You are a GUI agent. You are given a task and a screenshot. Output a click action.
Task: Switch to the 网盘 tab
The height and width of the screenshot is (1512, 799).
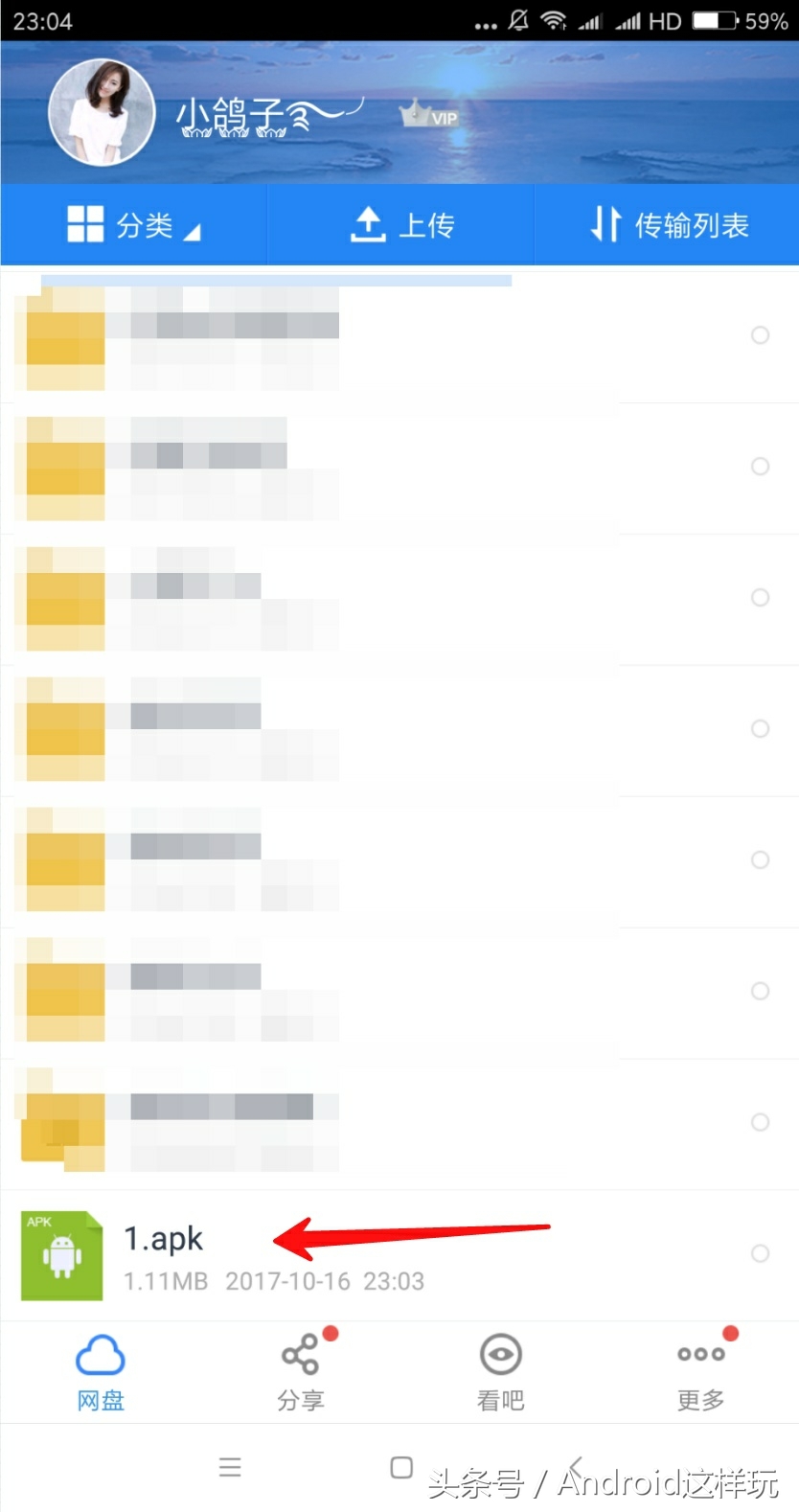tap(101, 1372)
